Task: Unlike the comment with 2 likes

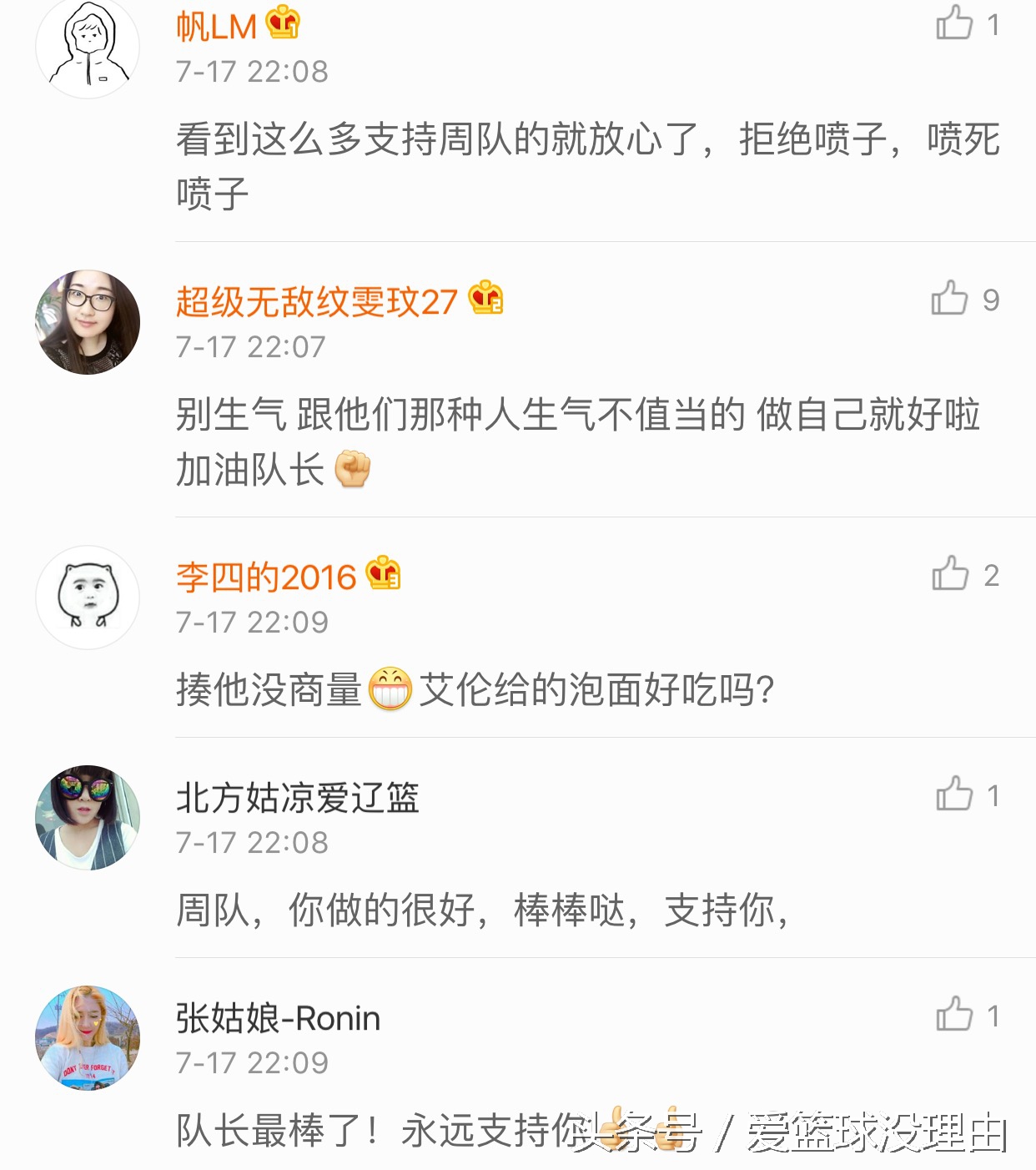Action: point(951,574)
